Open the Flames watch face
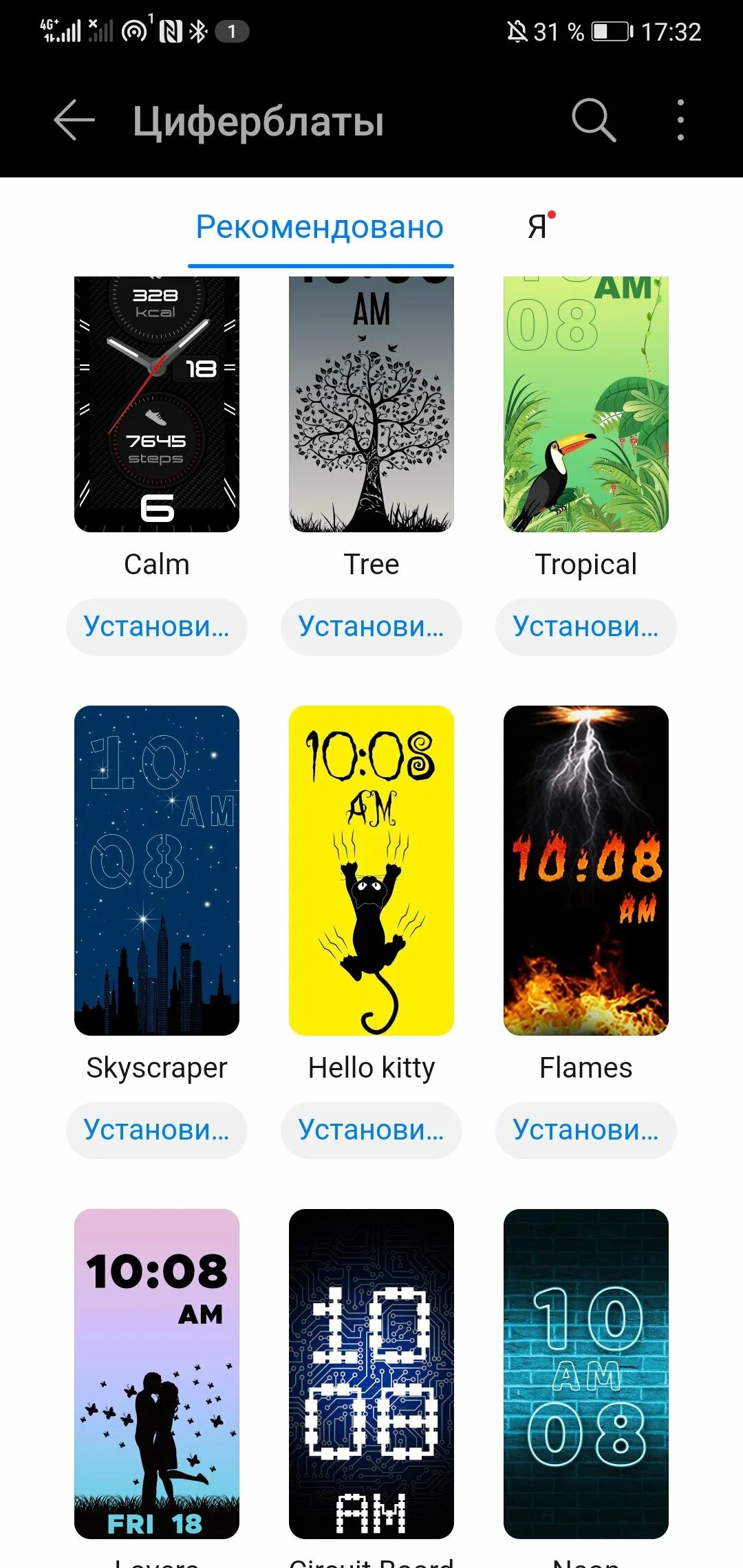743x1568 pixels. 586,871
